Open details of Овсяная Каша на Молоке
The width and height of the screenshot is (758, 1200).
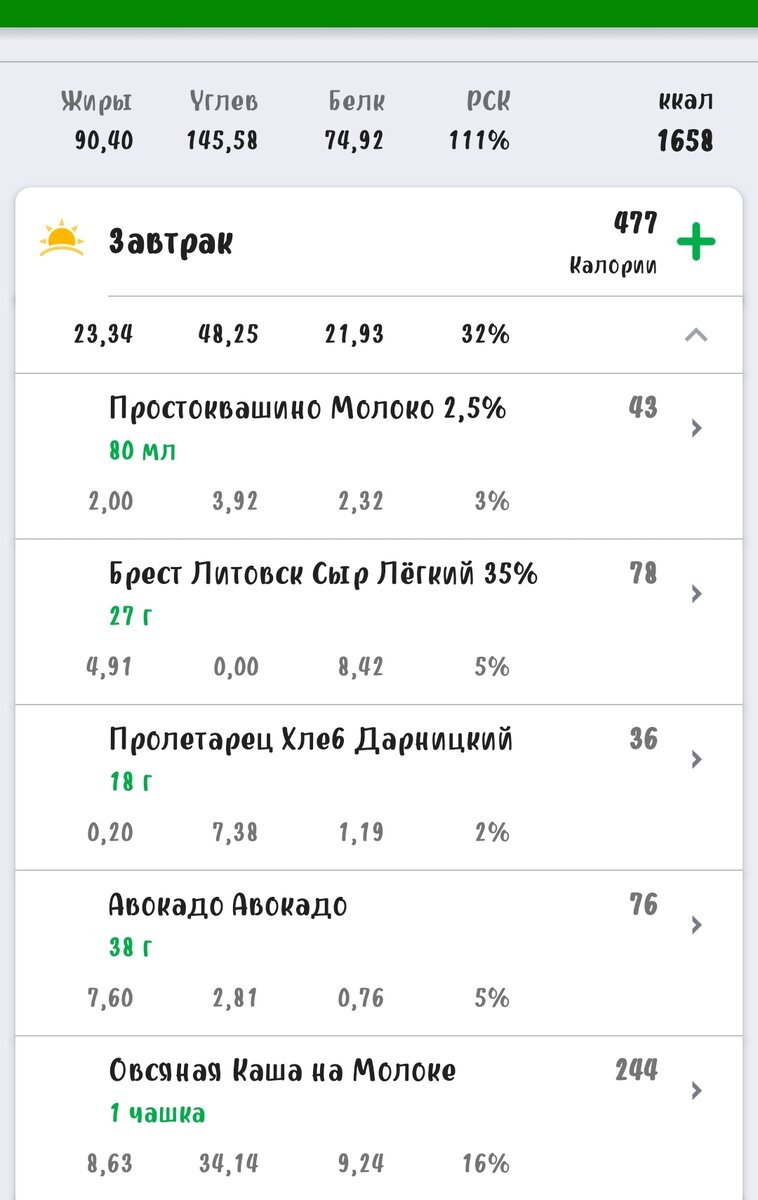click(692, 1086)
